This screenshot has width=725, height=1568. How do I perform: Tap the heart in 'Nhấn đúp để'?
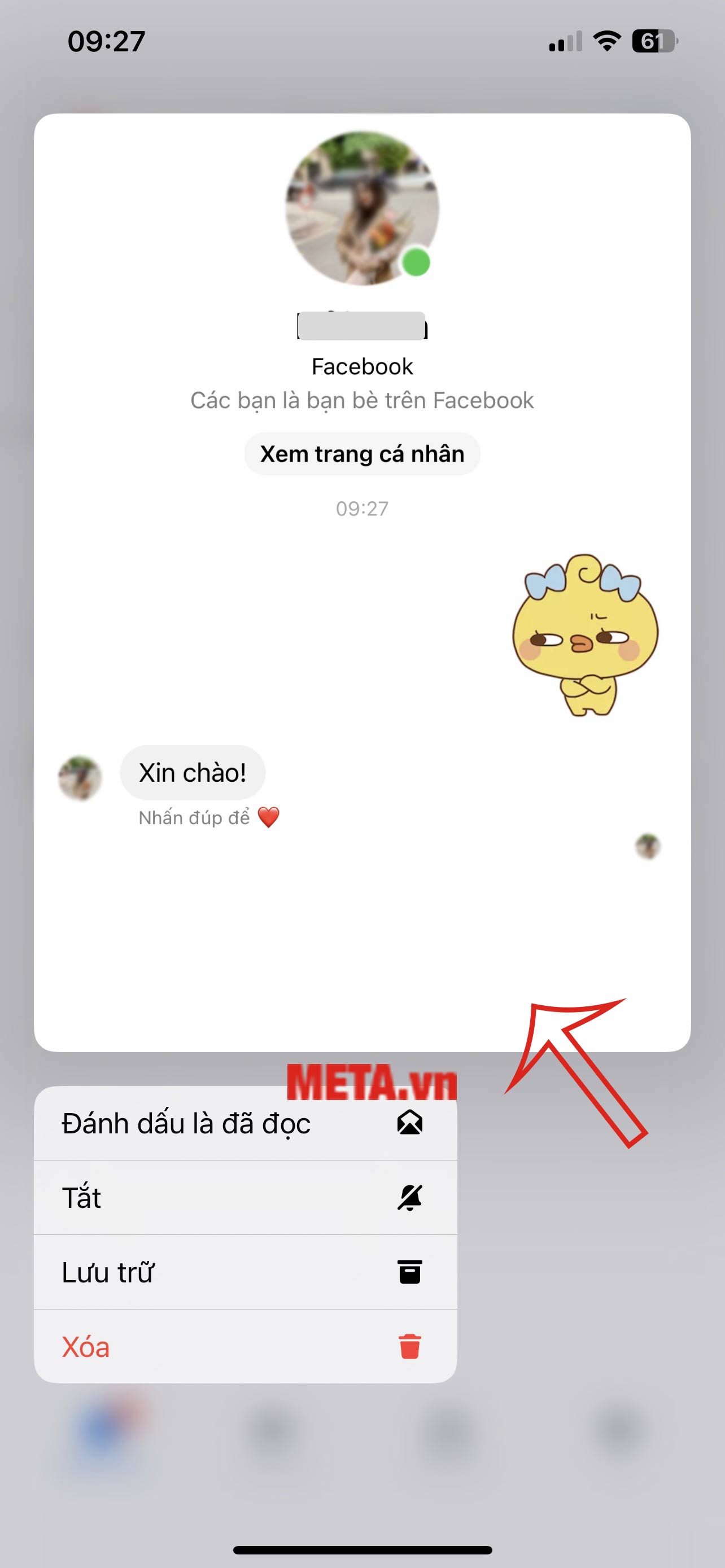coord(268,817)
